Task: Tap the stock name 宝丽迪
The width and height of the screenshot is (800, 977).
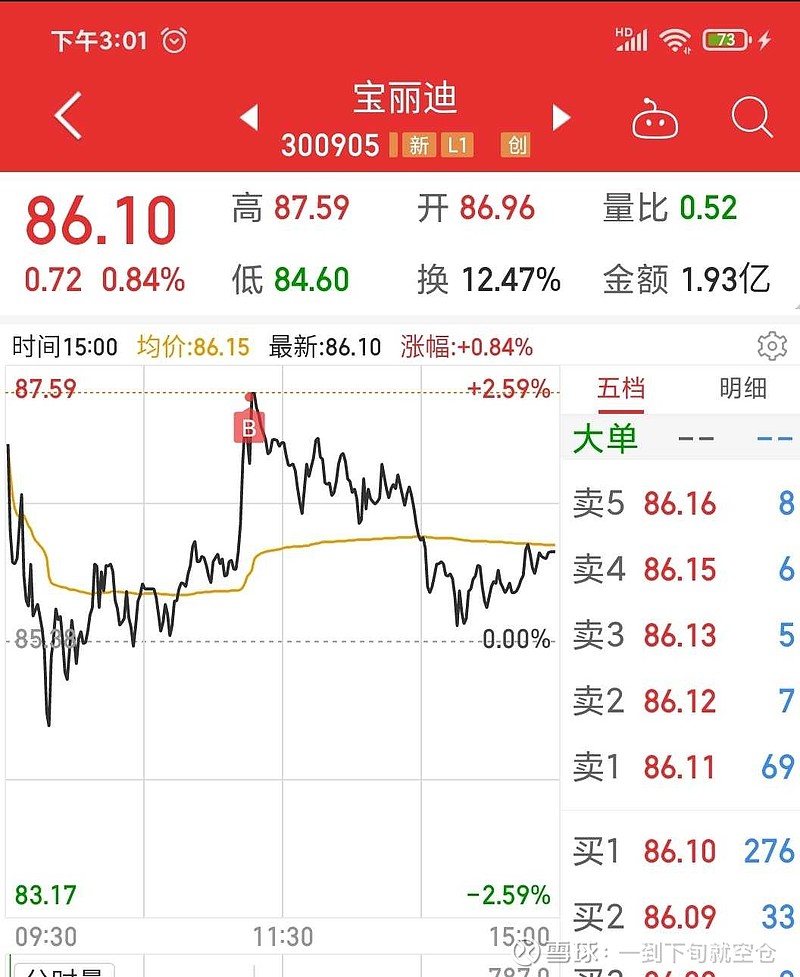Action: pos(404,99)
